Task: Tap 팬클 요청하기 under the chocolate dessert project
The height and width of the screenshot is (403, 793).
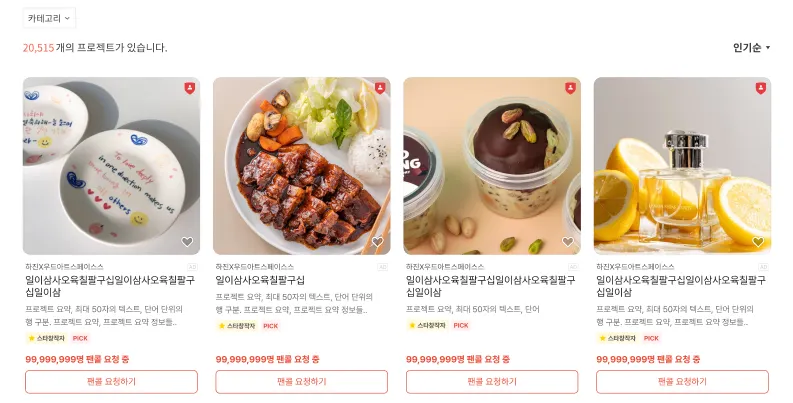Action: coord(491,382)
